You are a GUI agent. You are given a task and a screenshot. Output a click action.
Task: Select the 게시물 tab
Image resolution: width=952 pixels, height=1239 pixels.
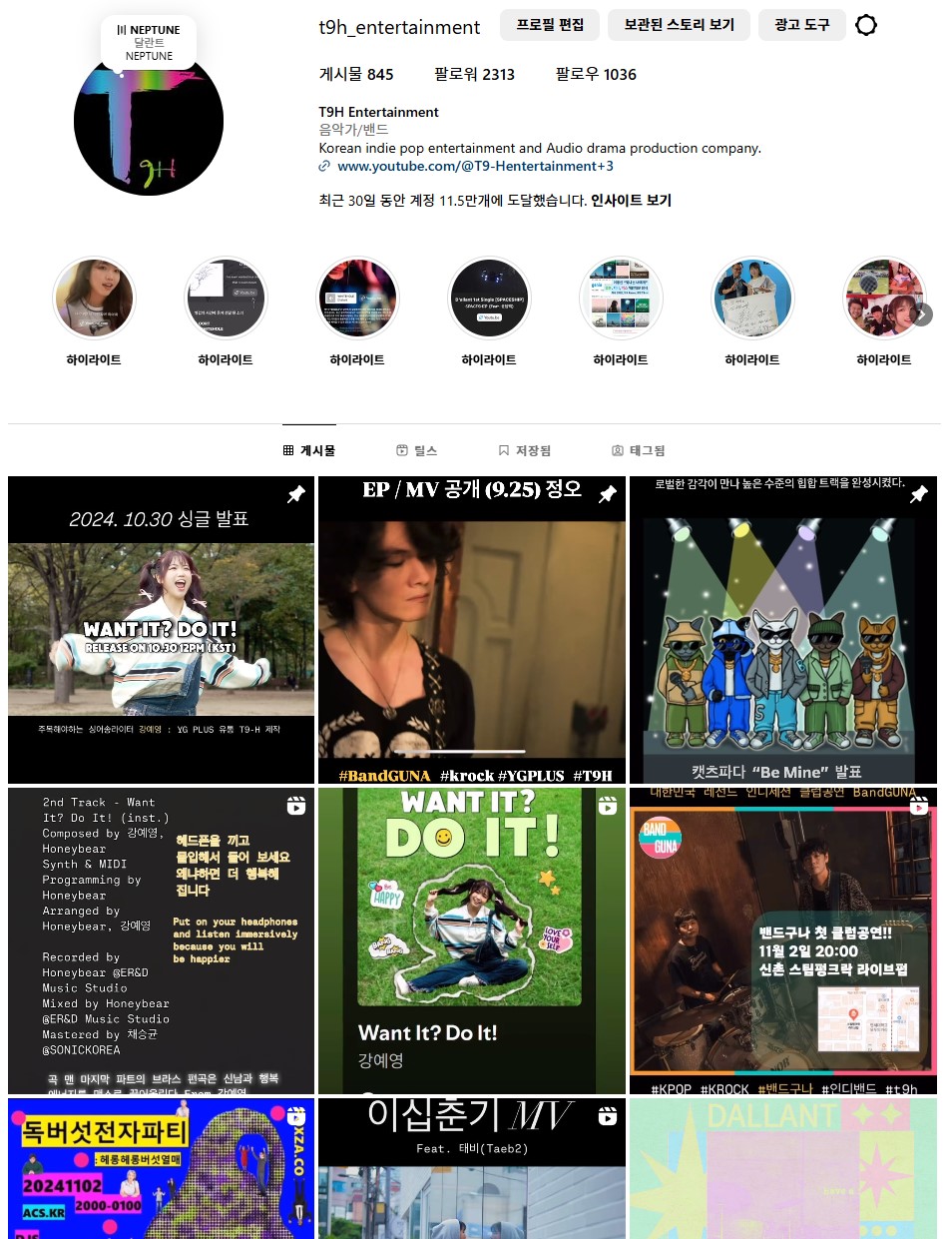point(309,450)
